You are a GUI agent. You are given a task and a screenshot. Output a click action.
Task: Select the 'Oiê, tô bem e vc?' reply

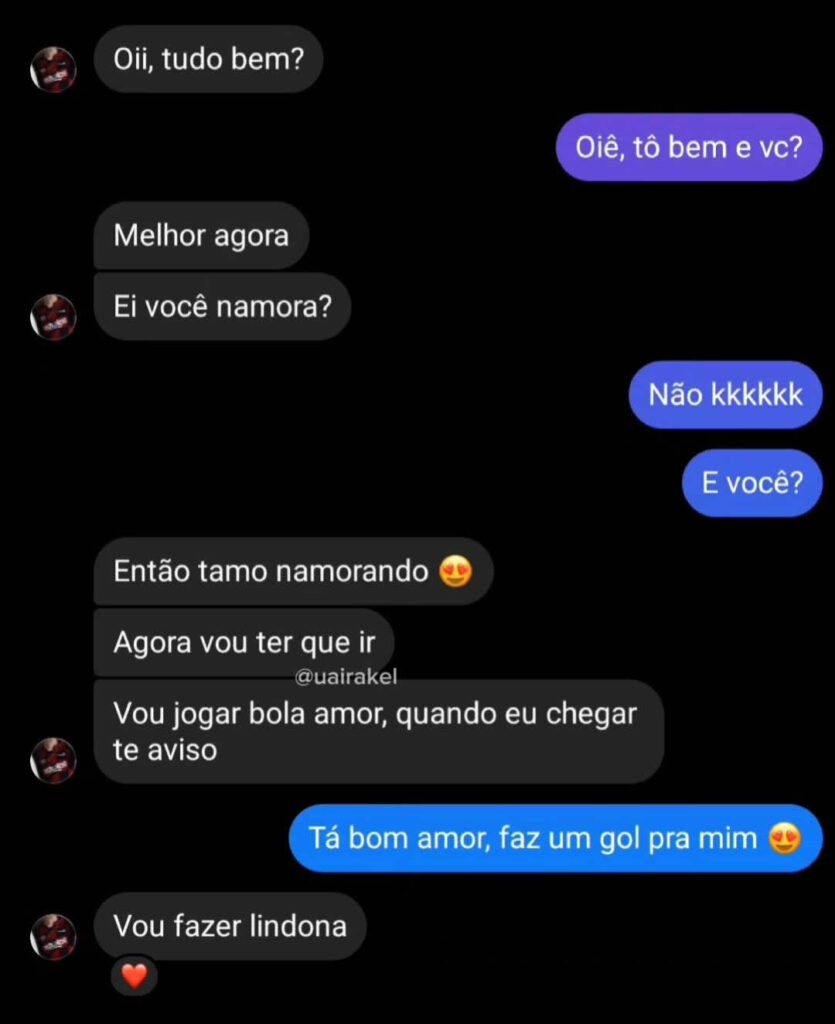(688, 146)
